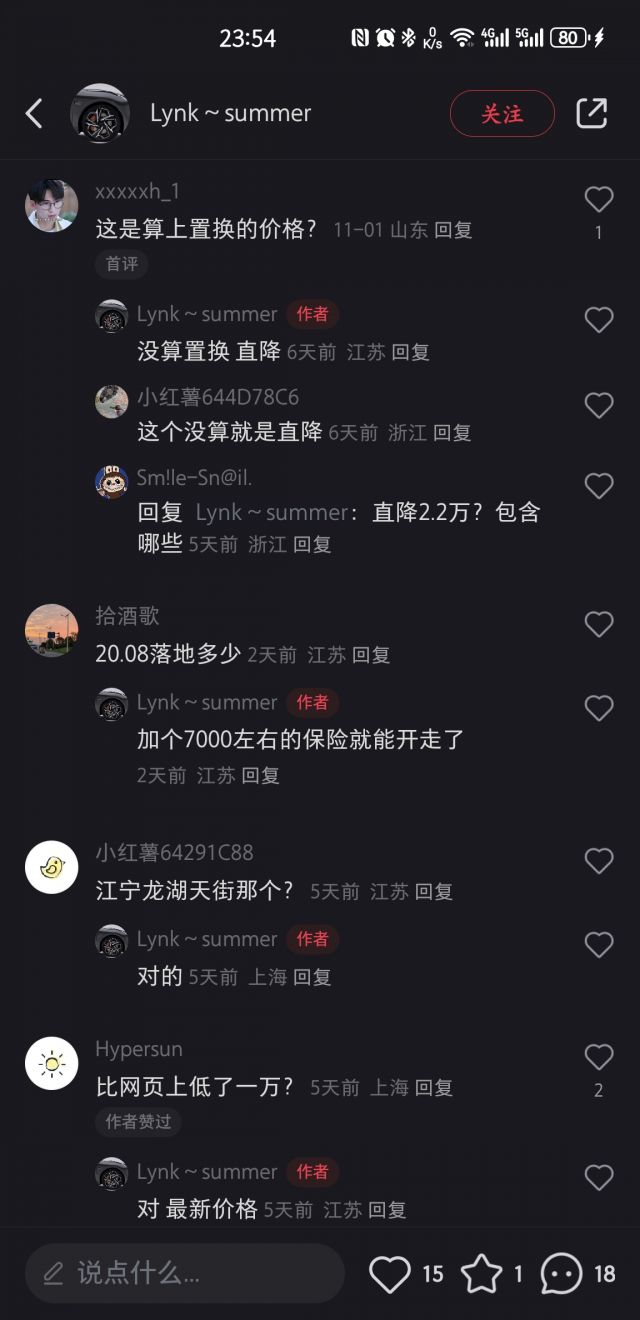Reply to xxxxxh_1's comment
The width and height of the screenshot is (640, 1320).
pos(453,230)
